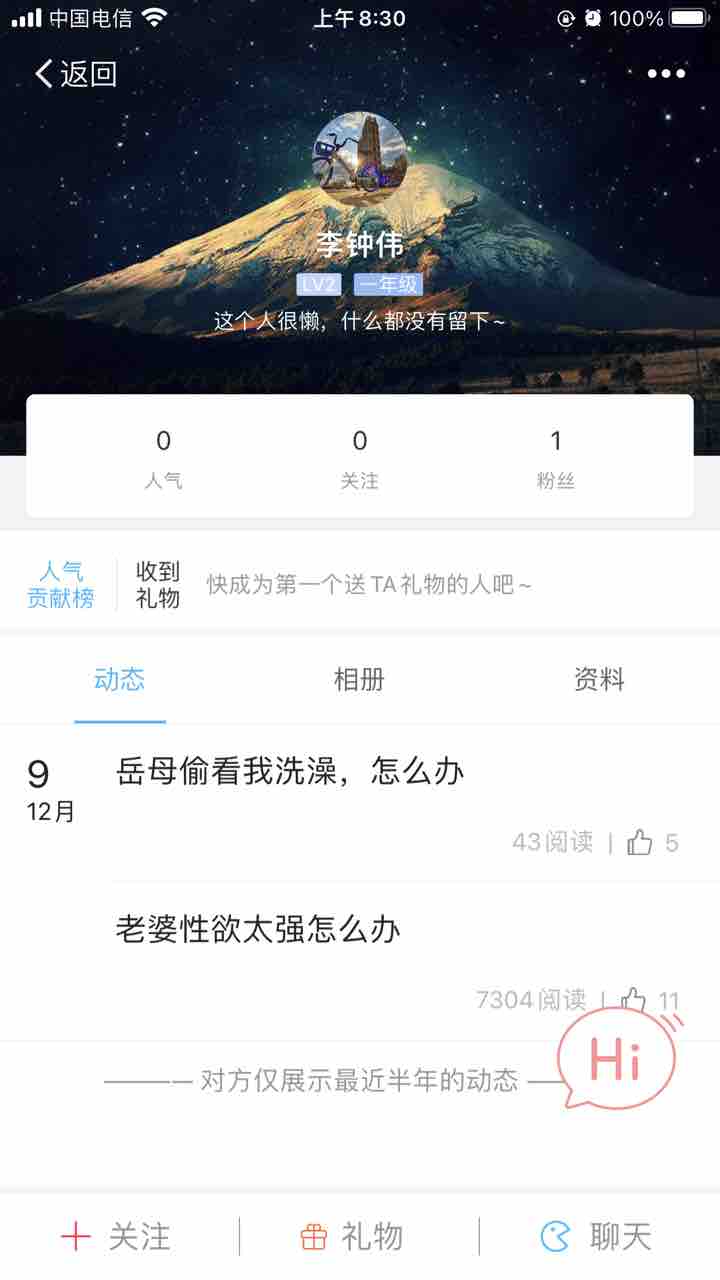Go back using the 返回 arrow
Screen dimensions: 720x1280
(x=76, y=74)
